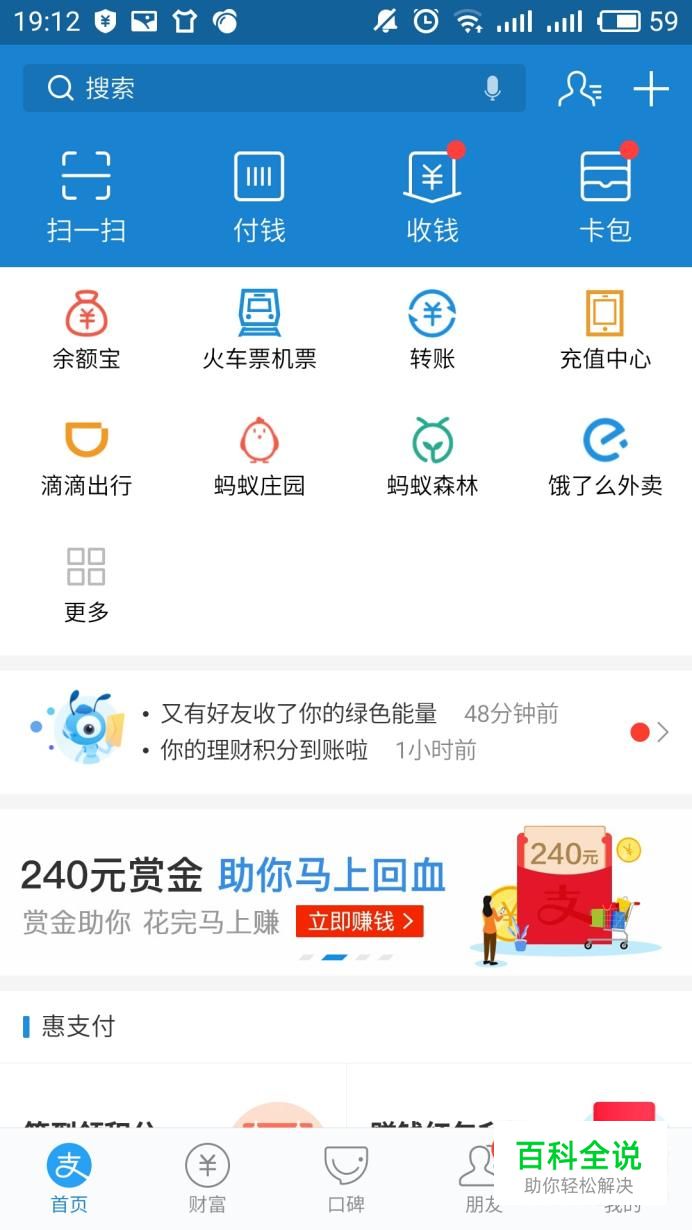This screenshot has width=692, height=1230.
Task: Switch to the 财富 tab
Action: tap(207, 1178)
